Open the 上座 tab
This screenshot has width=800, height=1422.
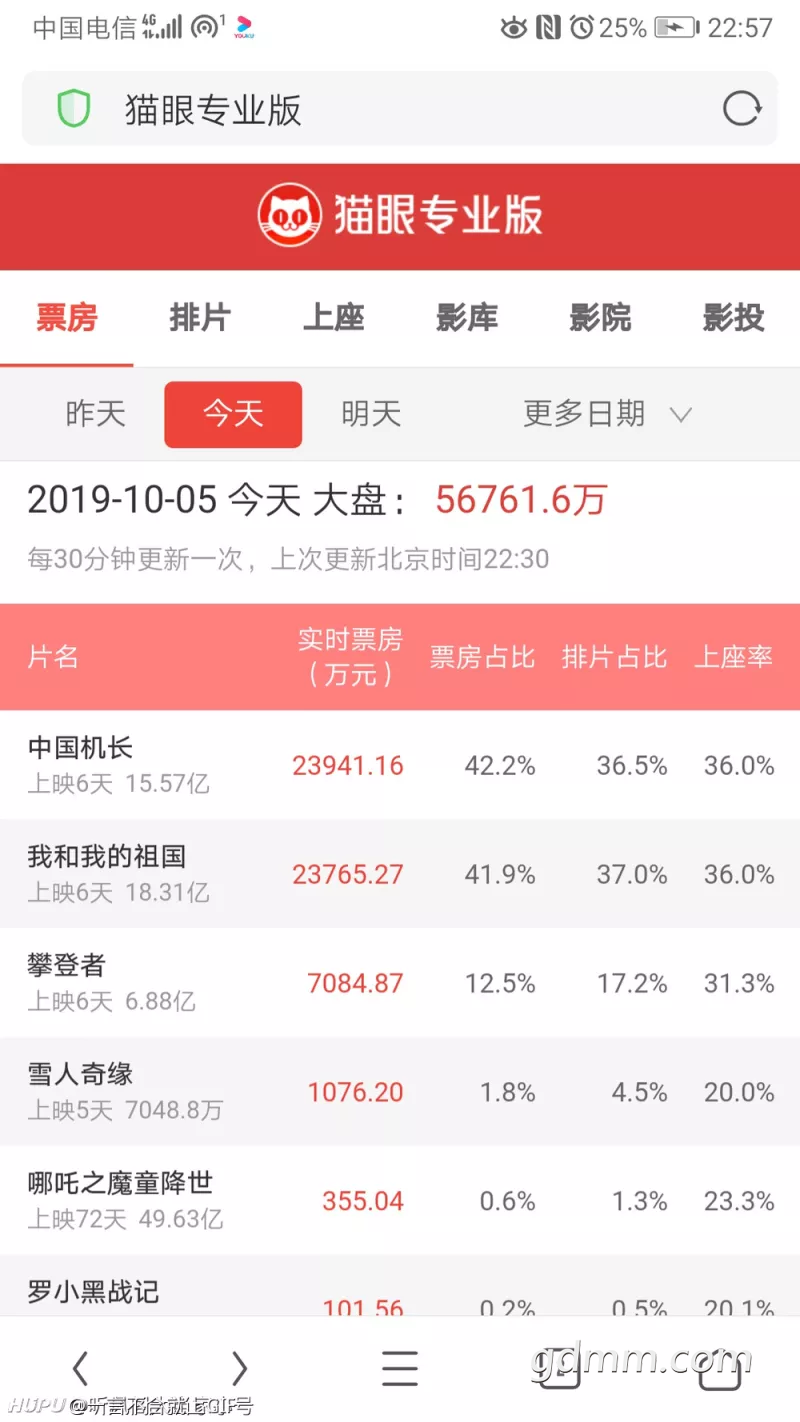(x=333, y=318)
